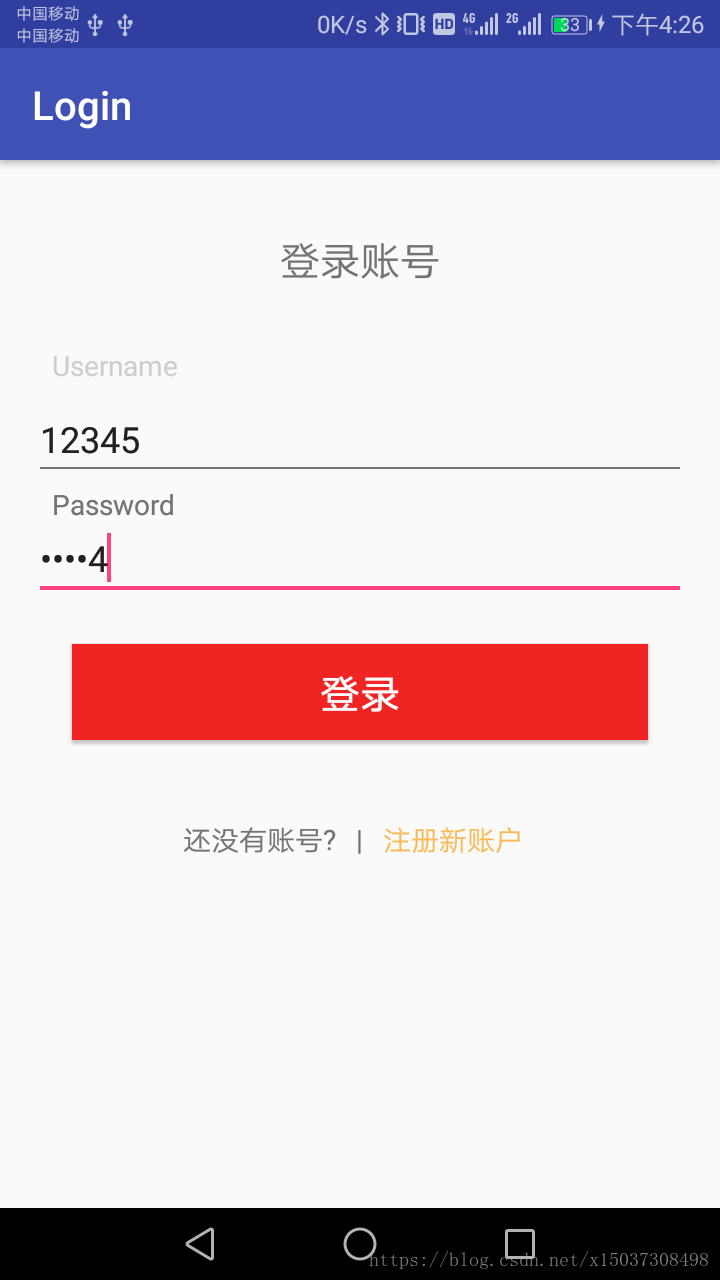Open the recent apps overview

coord(520,1244)
